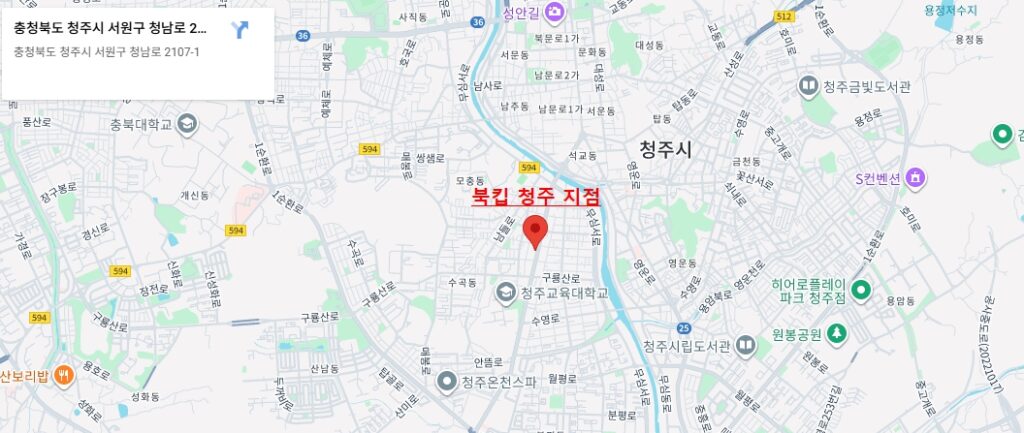The image size is (1024, 433).
Task: Select the 청주시립도서관 marker
Action: (745, 346)
